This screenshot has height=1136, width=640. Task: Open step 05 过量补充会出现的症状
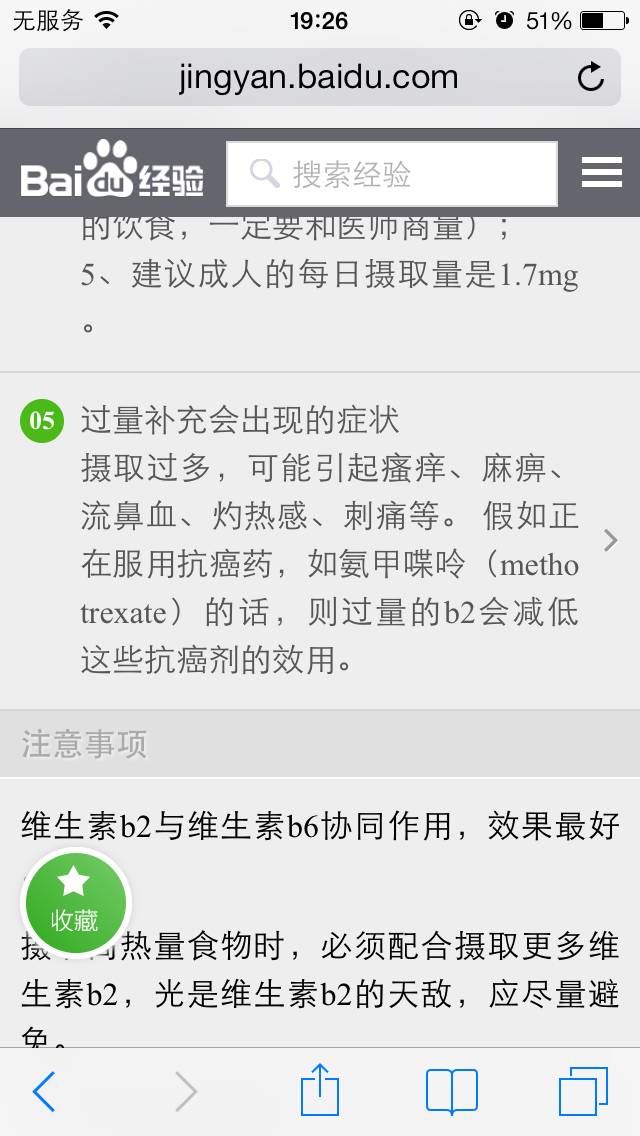pyautogui.click(x=330, y=540)
